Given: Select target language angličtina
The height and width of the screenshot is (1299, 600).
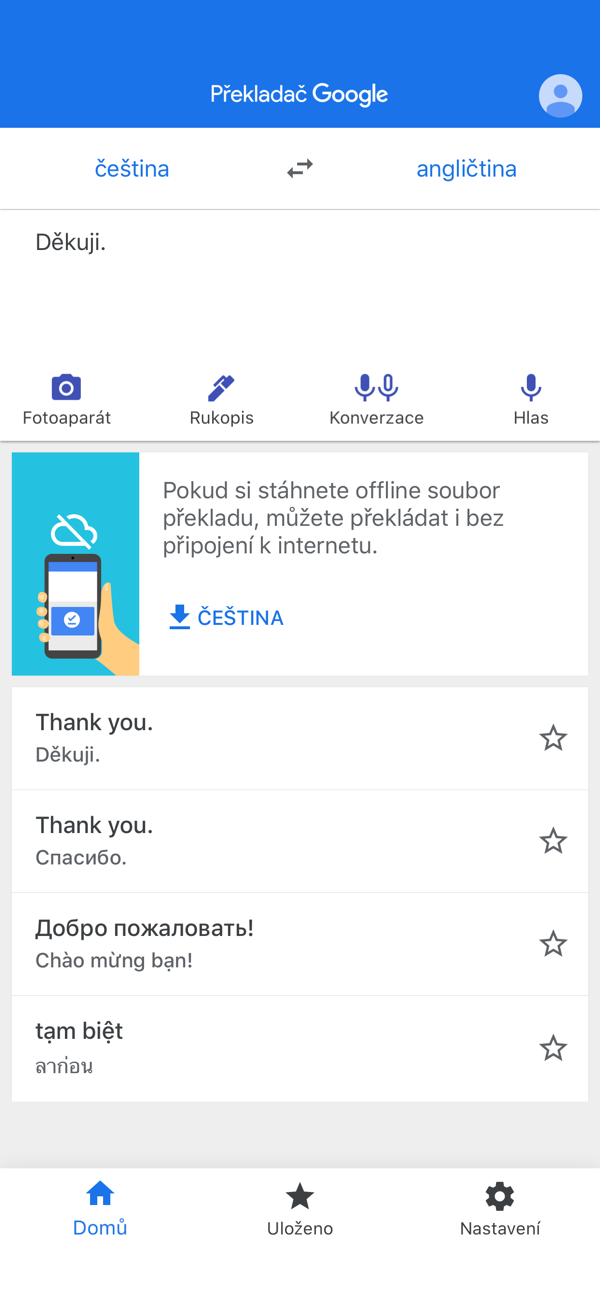Looking at the screenshot, I should click(466, 169).
